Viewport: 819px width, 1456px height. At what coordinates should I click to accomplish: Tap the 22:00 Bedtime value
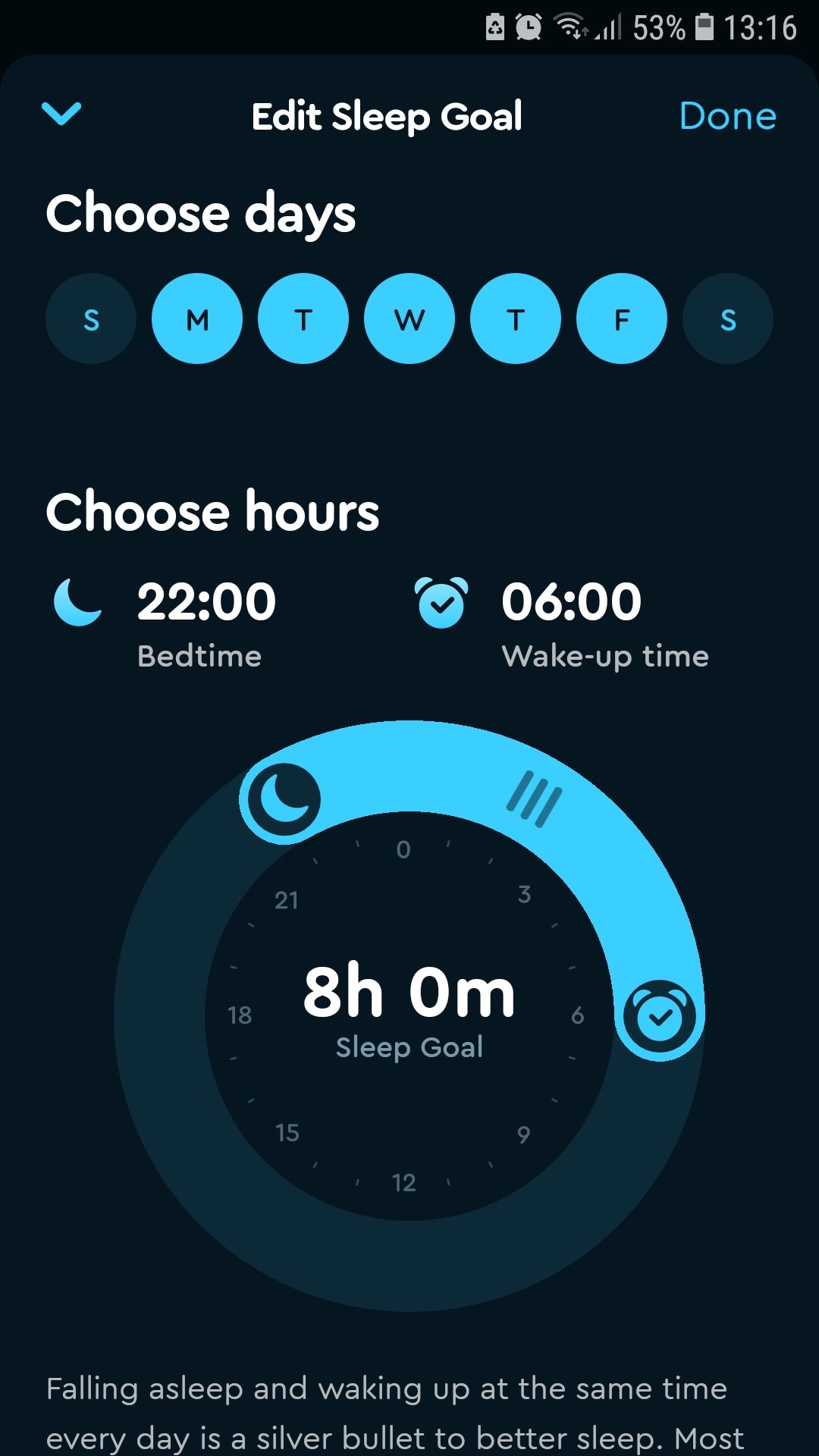coord(206,600)
